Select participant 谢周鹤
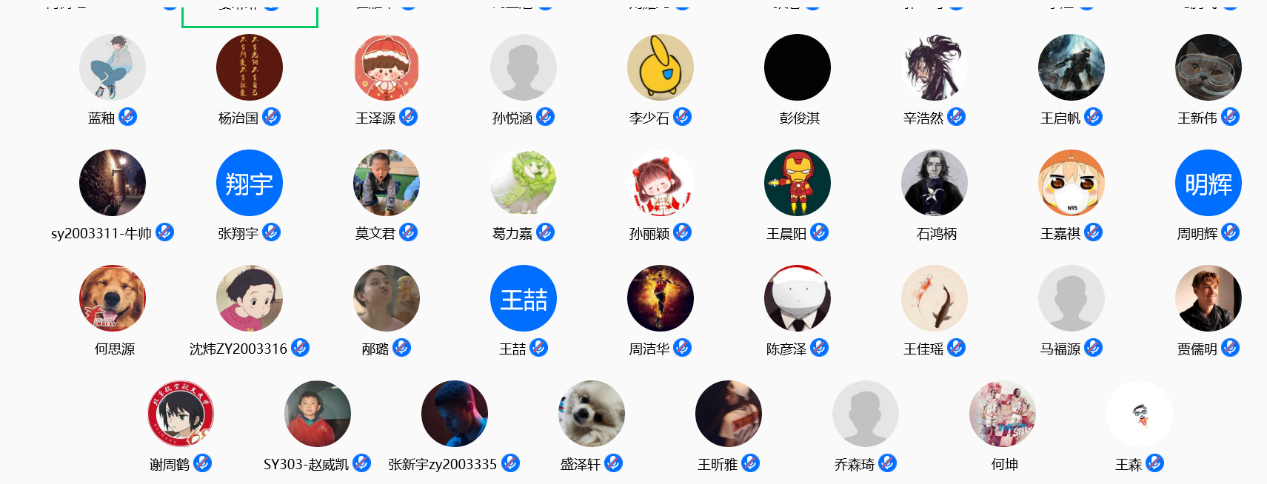 [x=180, y=413]
